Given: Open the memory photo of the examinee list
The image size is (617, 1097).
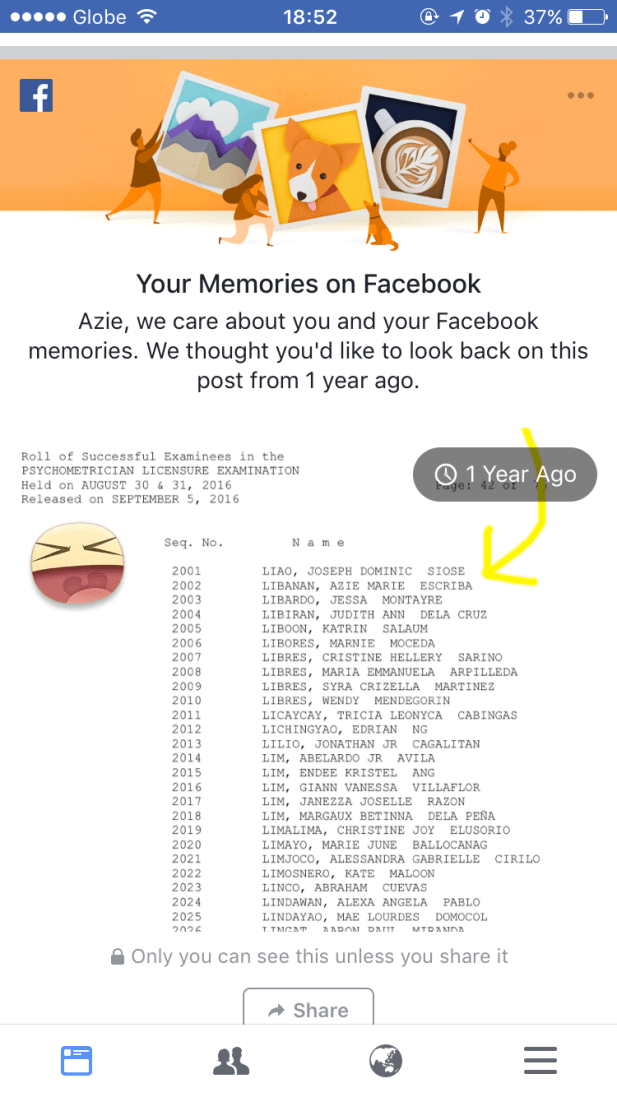Looking at the screenshot, I should (x=308, y=690).
